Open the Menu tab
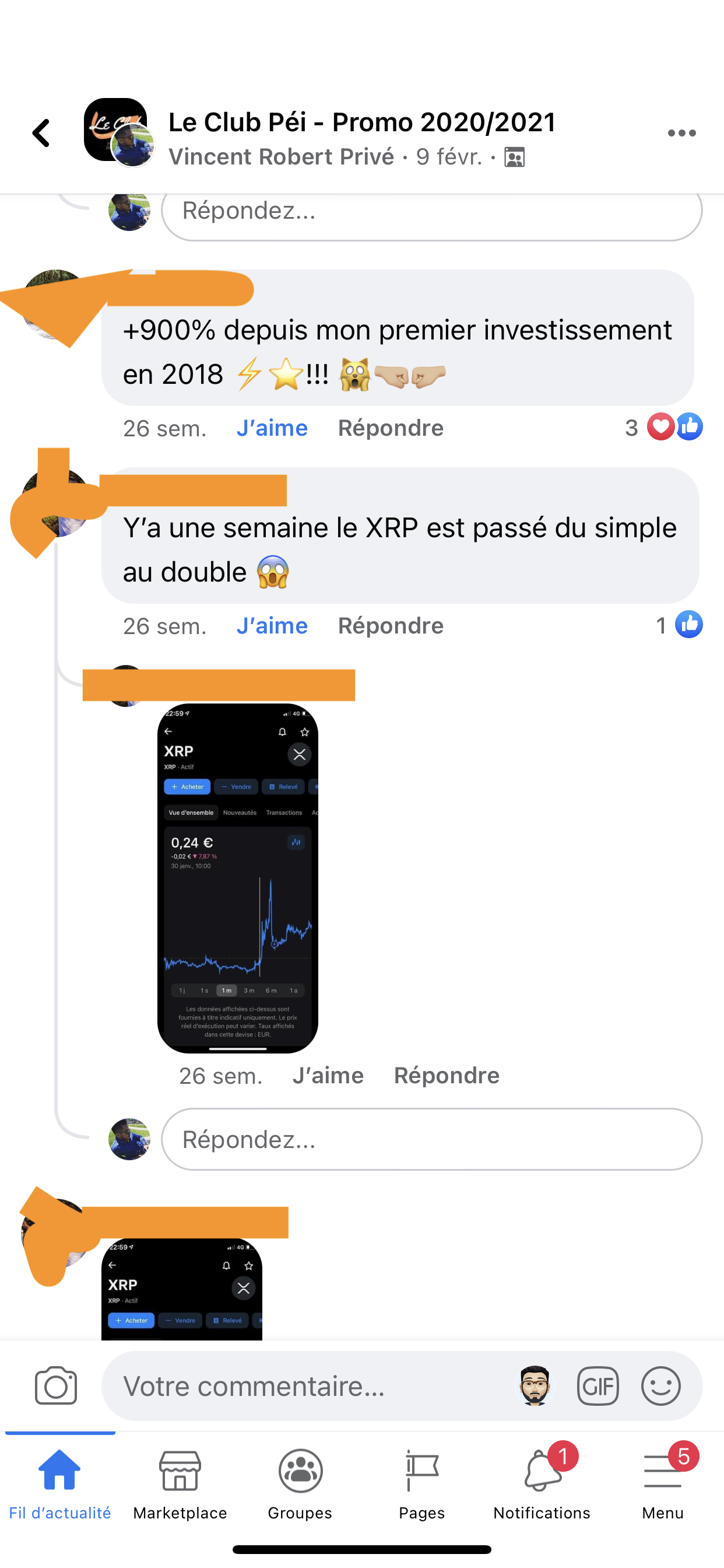 [663, 1484]
